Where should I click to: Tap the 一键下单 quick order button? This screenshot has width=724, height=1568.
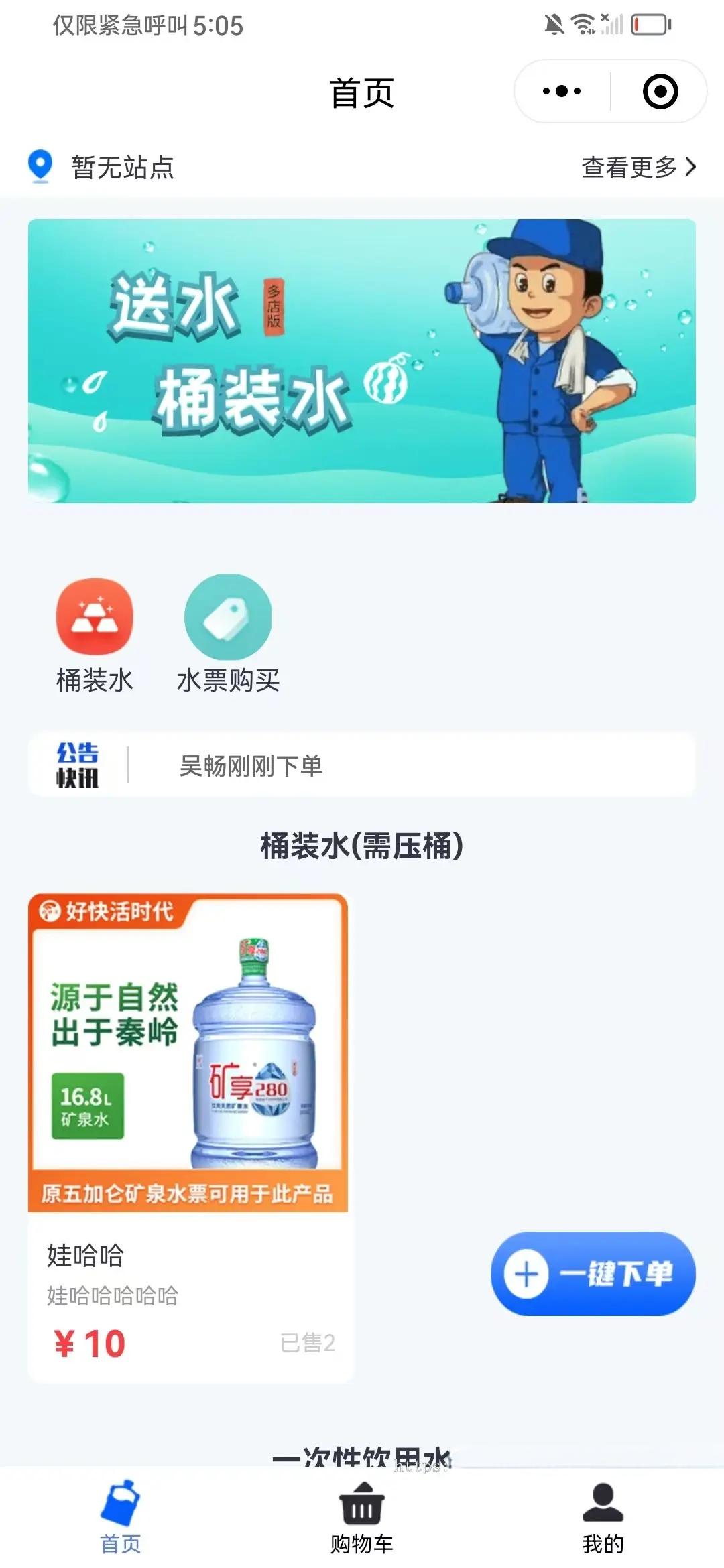tap(593, 1273)
